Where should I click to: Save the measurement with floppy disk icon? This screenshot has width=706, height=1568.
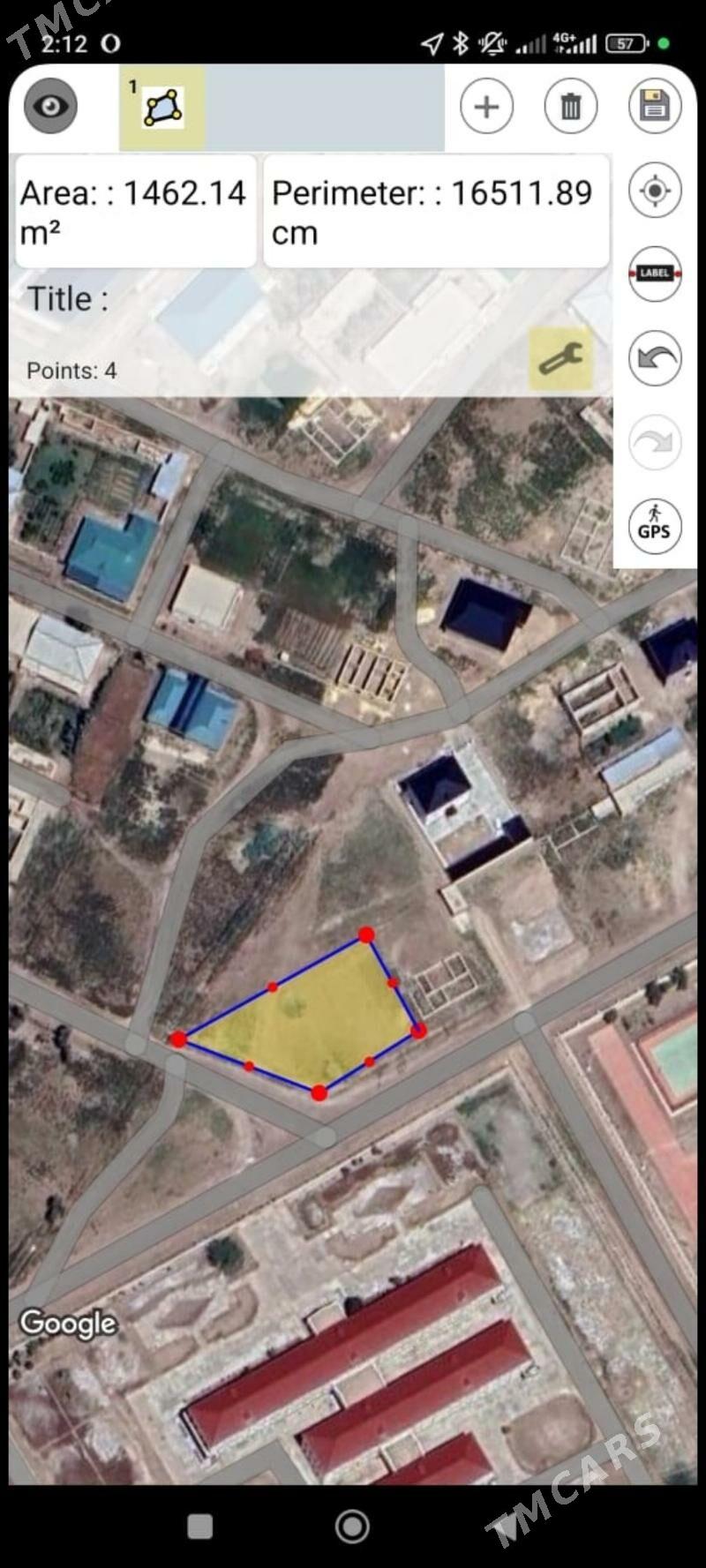[654, 107]
